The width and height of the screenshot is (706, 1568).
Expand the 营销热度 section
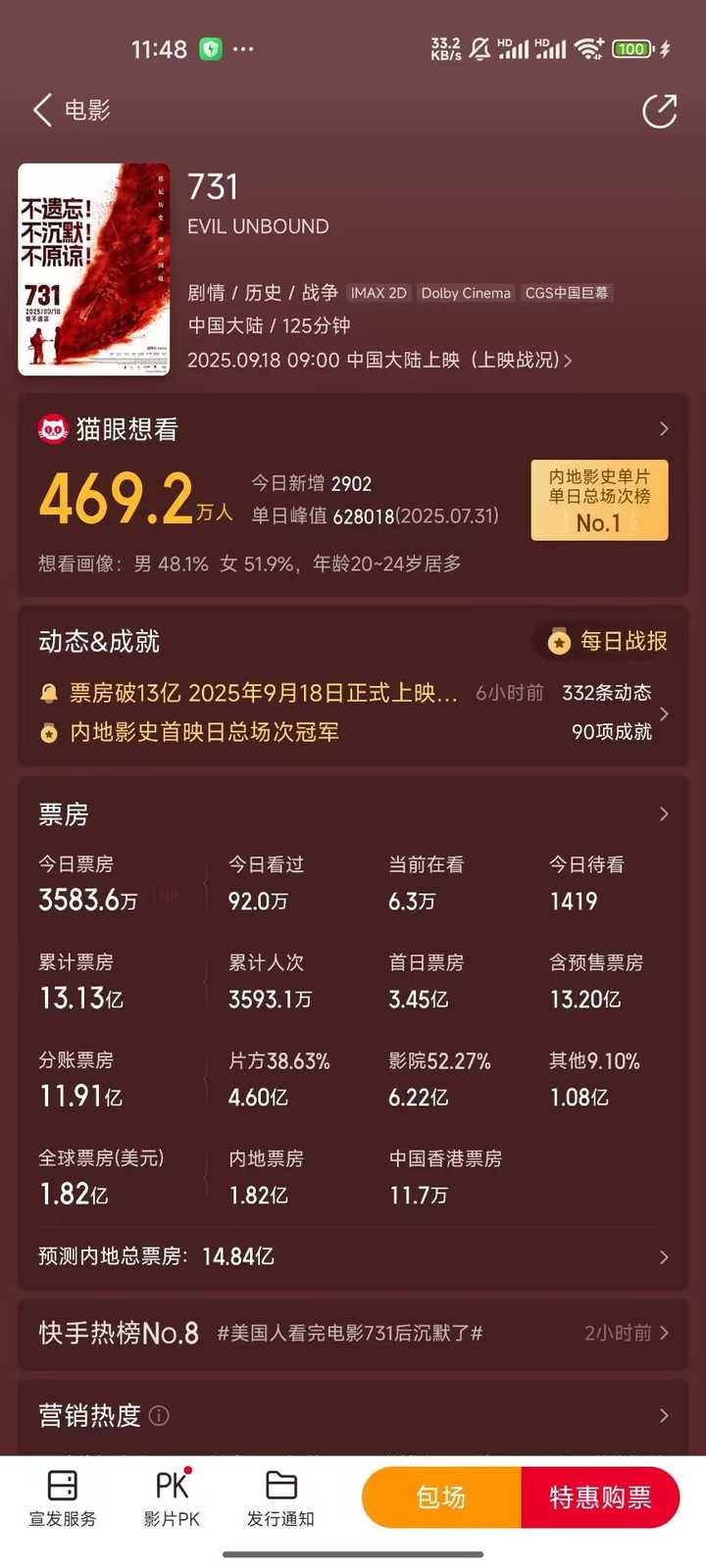(x=663, y=1416)
